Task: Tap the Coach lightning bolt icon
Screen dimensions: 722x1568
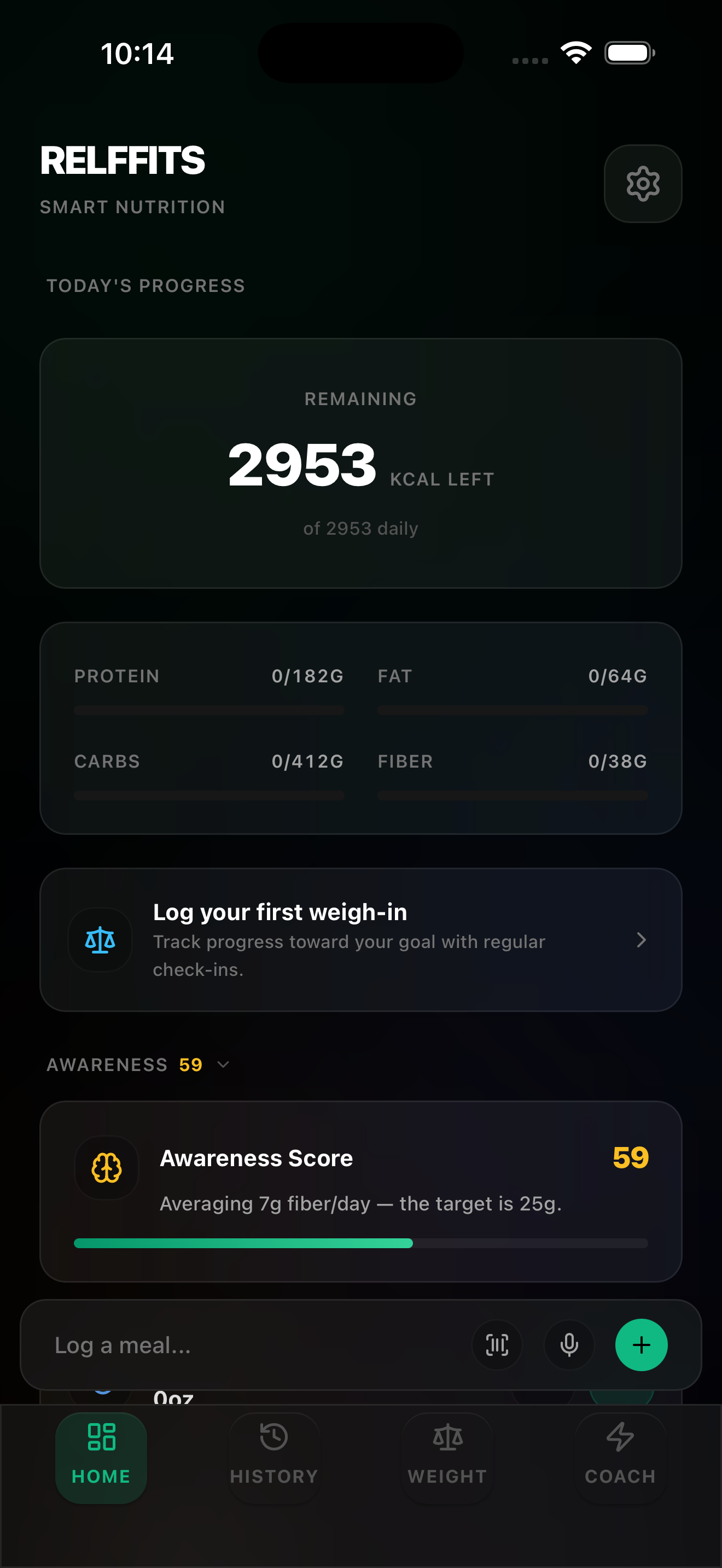Action: tap(619, 1436)
